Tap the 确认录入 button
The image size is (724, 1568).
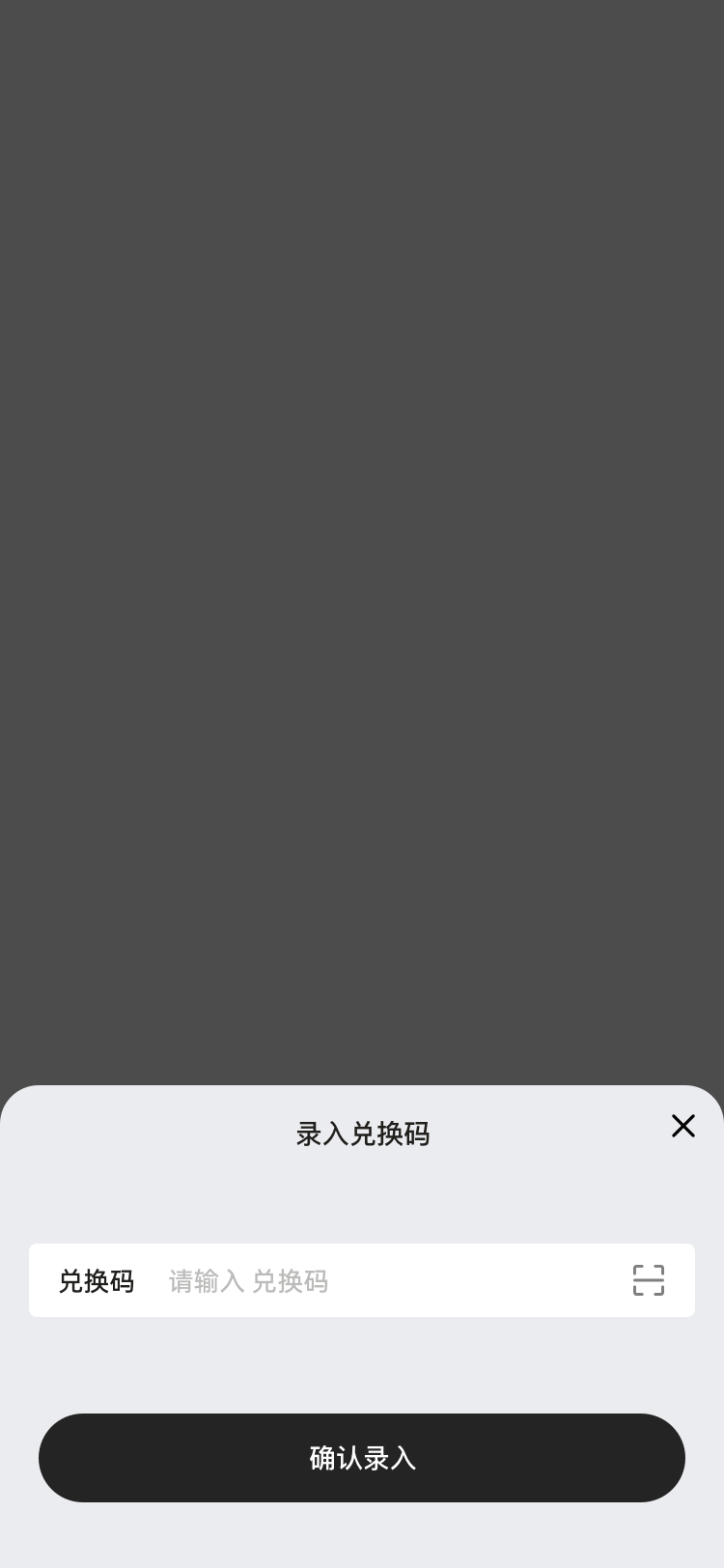(x=362, y=1458)
